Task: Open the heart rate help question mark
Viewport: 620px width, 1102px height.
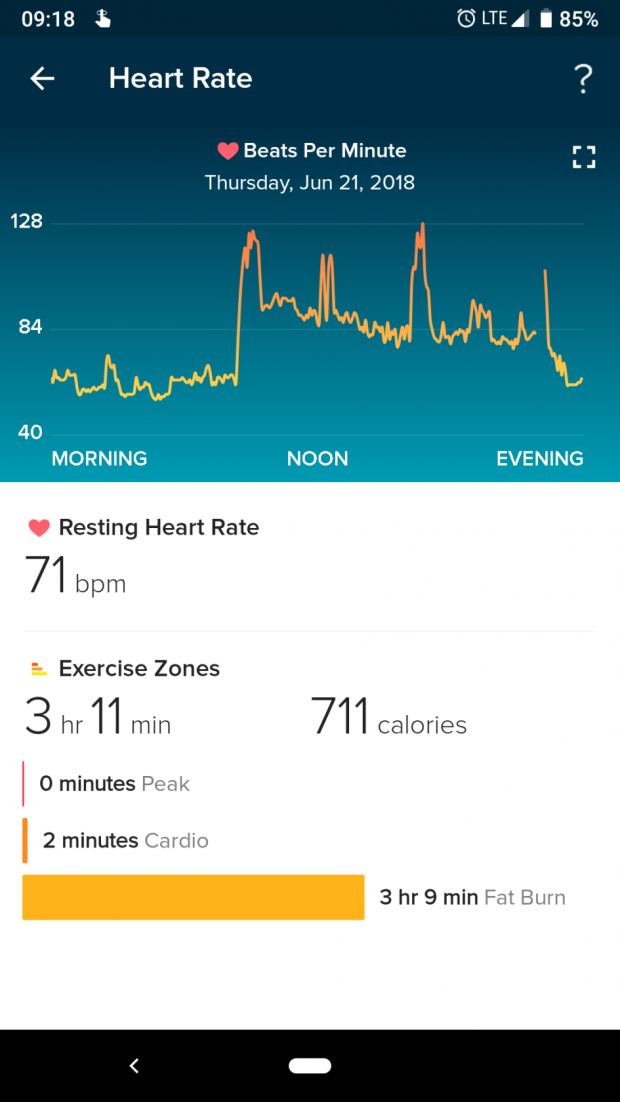Action: coord(583,79)
